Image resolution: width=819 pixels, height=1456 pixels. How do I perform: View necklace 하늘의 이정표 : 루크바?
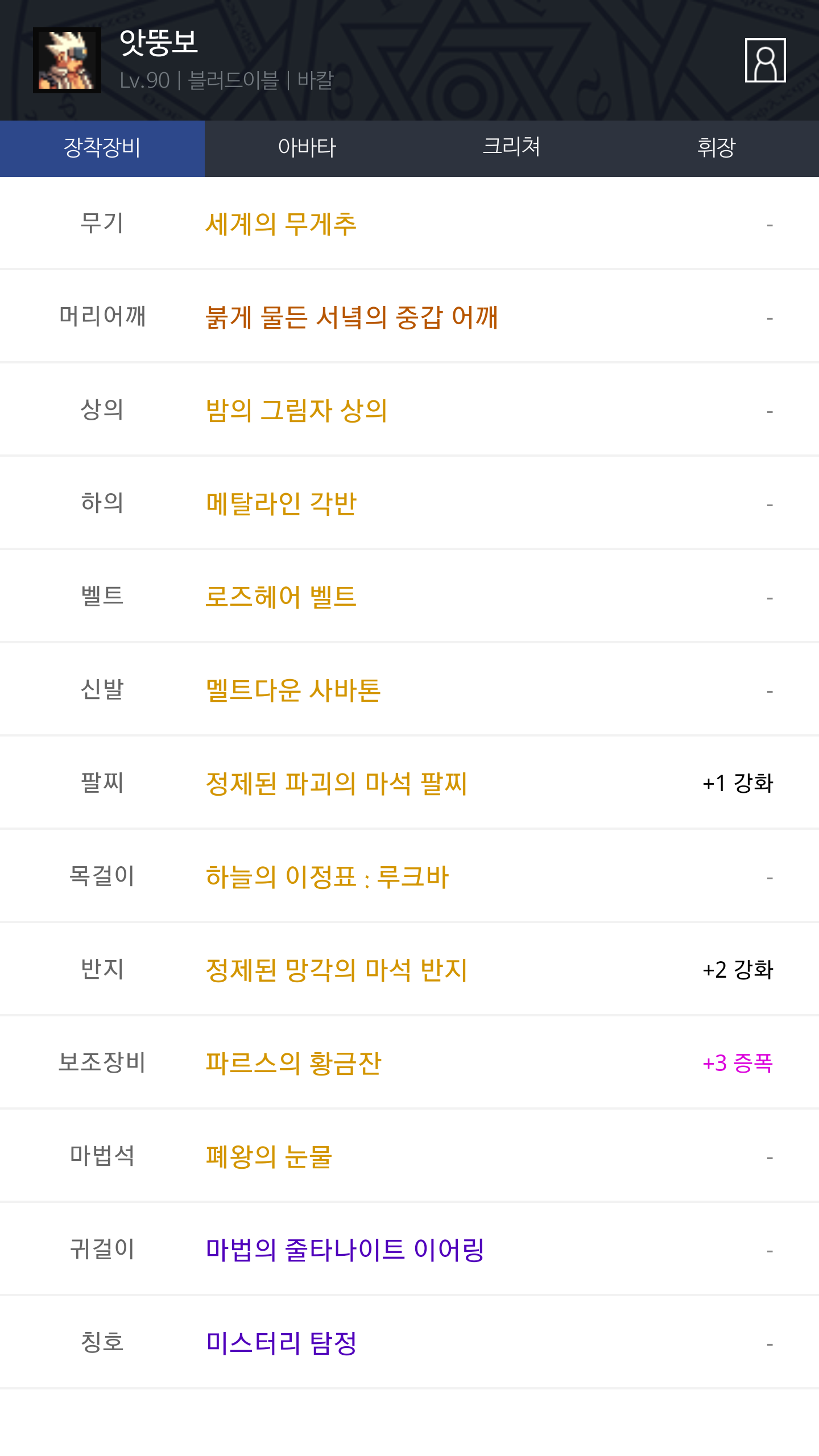point(327,876)
